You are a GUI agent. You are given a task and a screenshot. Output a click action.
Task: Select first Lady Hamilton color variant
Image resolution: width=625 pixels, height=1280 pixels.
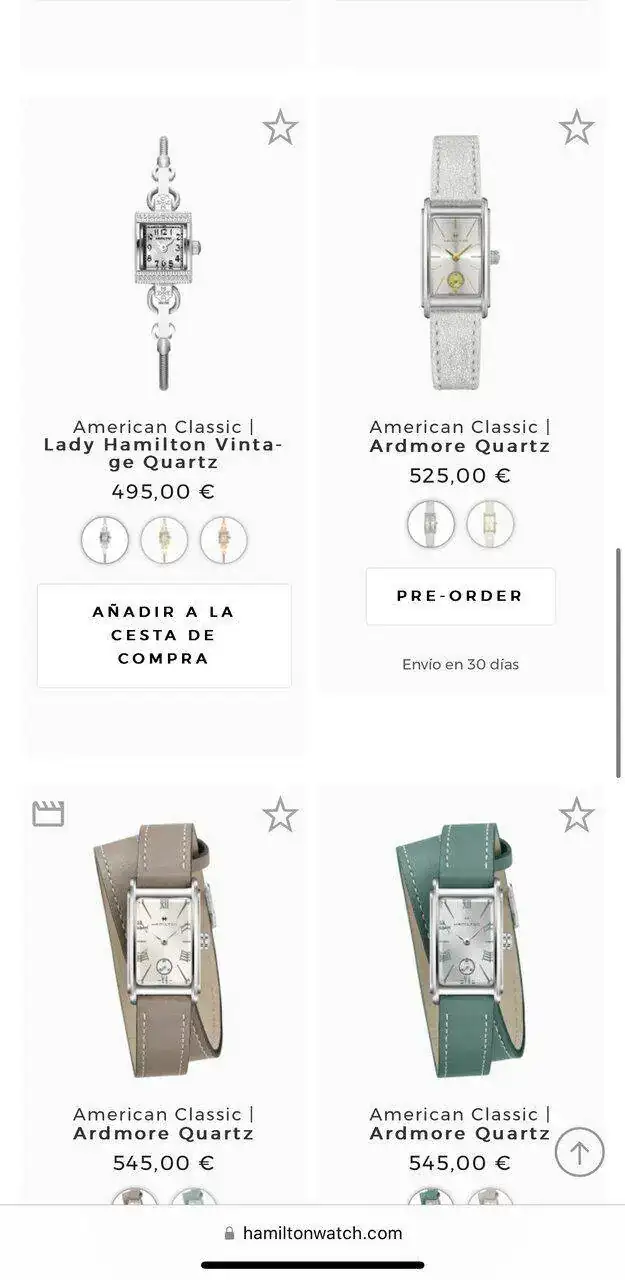tap(105, 540)
